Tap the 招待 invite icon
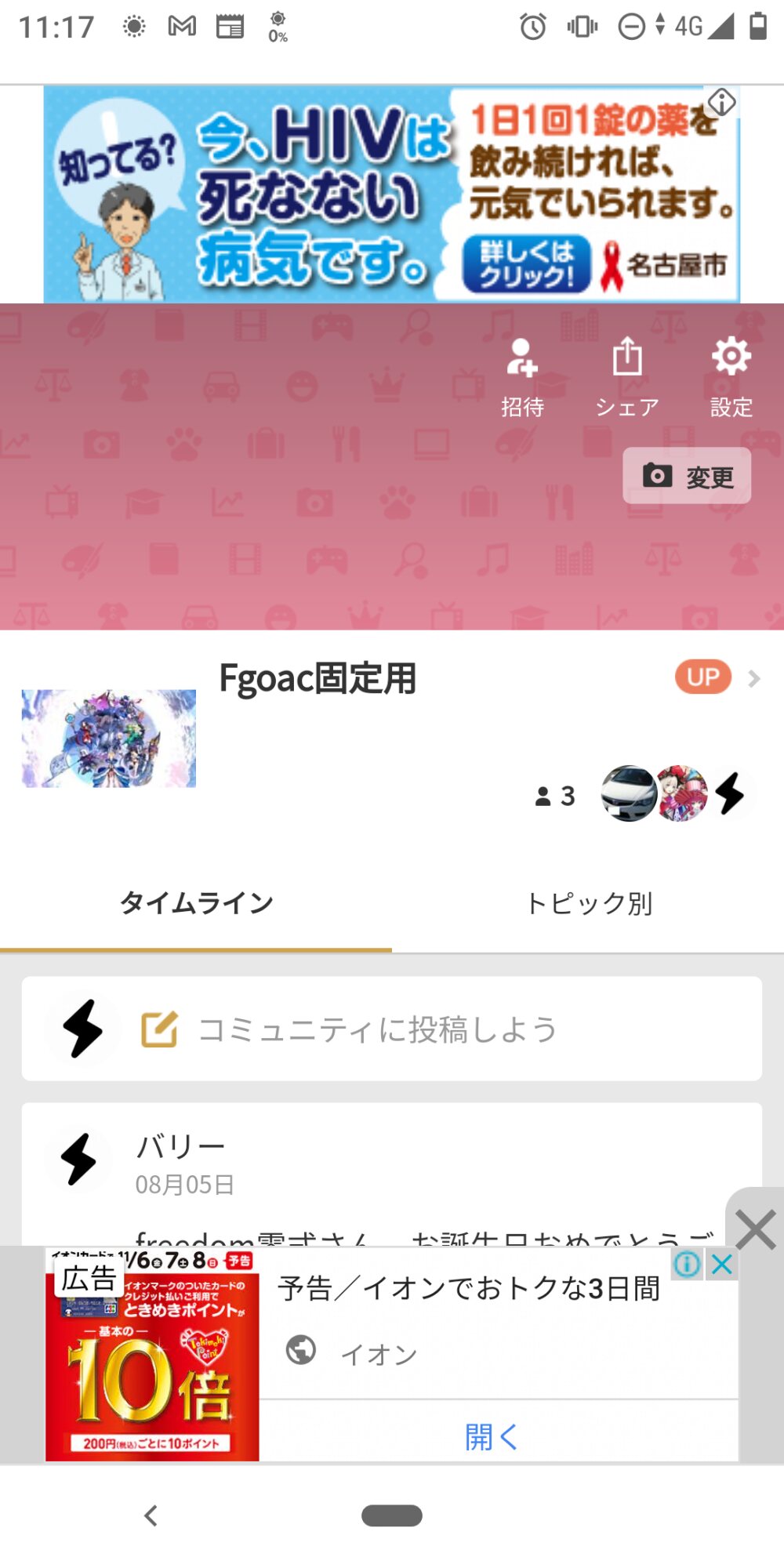This screenshot has width=784, height=1568. (x=522, y=376)
